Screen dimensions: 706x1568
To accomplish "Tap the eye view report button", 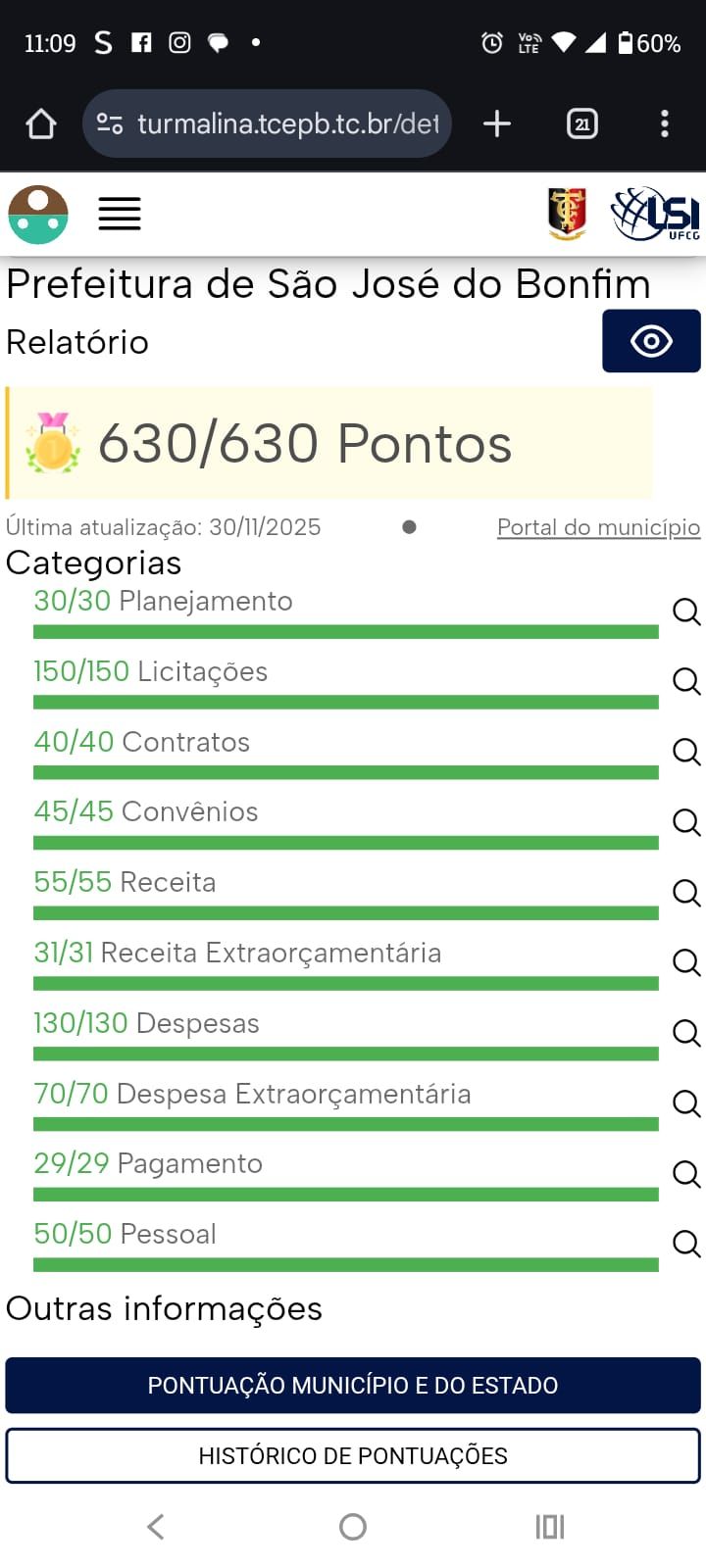I will (x=651, y=341).
